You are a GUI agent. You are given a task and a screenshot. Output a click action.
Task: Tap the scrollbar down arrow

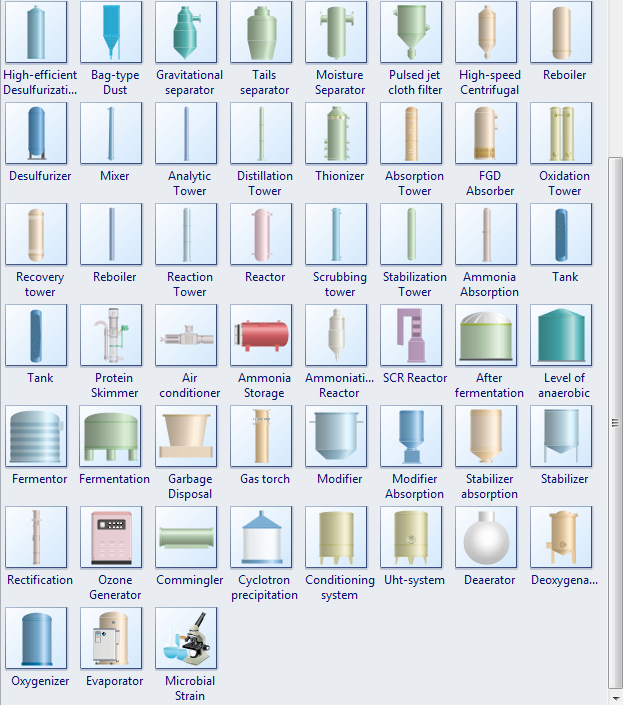coord(615,697)
